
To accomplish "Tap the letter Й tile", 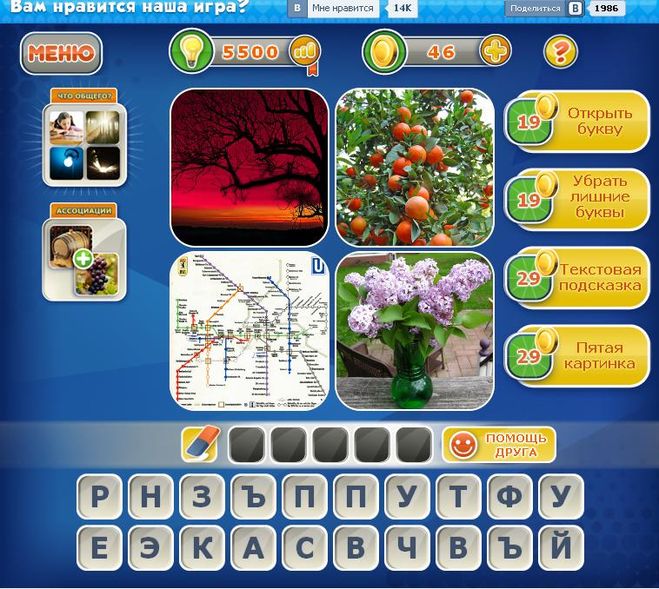I will (562, 547).
